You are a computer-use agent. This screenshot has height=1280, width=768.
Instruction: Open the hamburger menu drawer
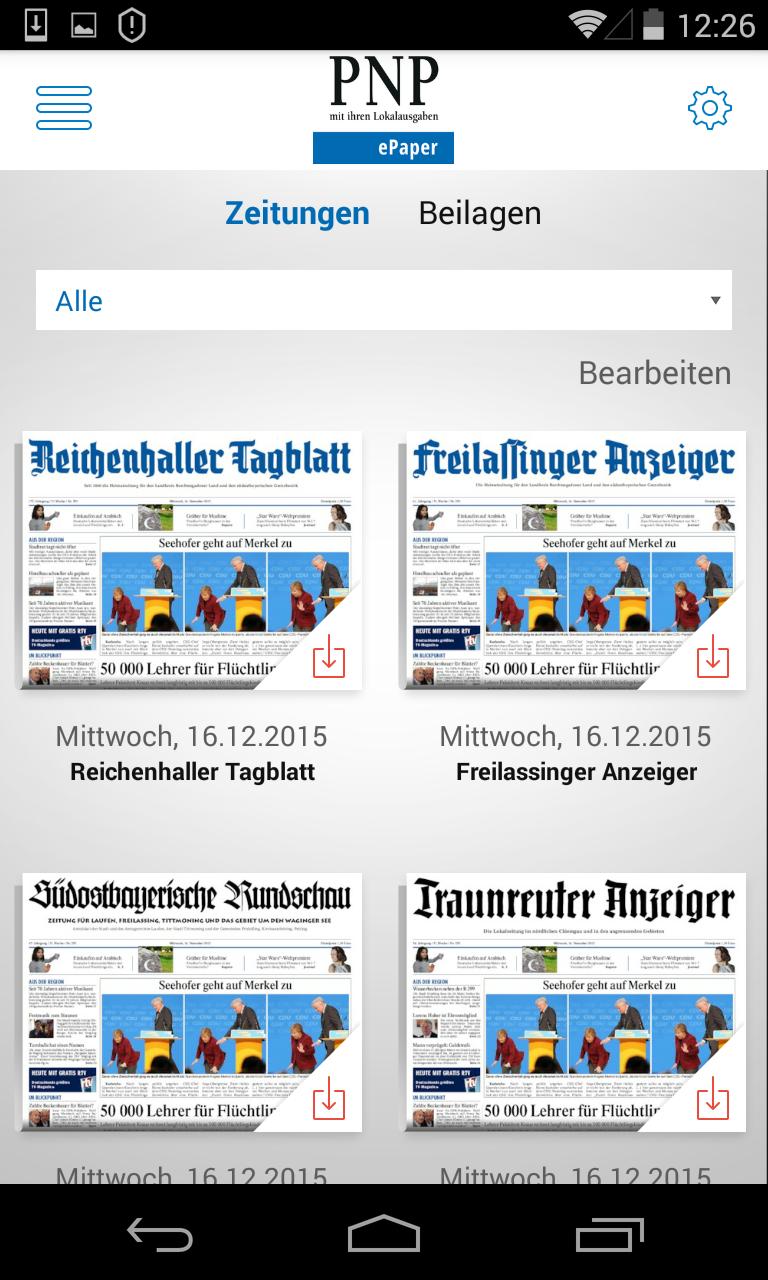pyautogui.click(x=64, y=108)
